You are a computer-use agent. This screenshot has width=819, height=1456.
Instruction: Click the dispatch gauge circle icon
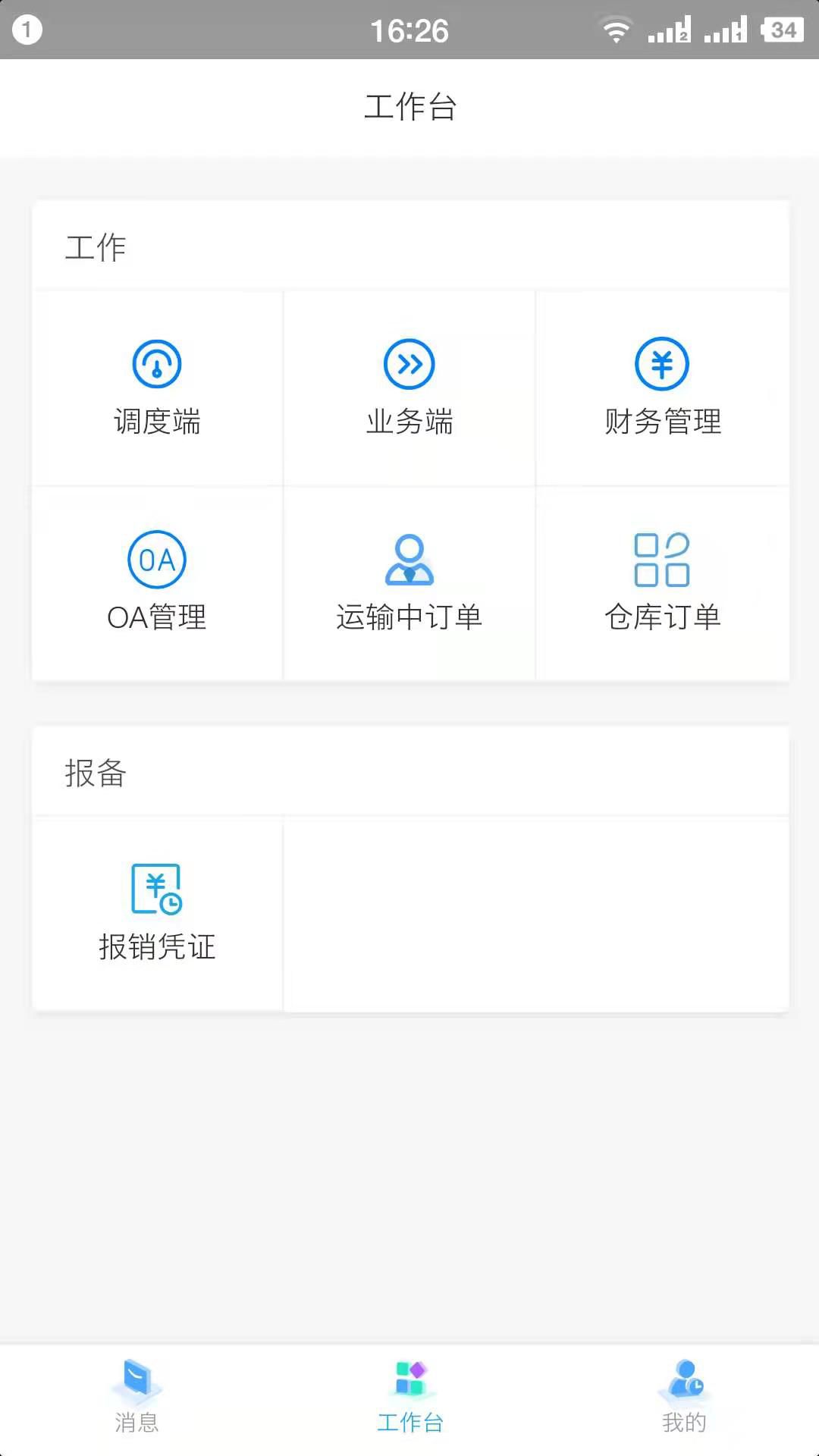tap(155, 363)
